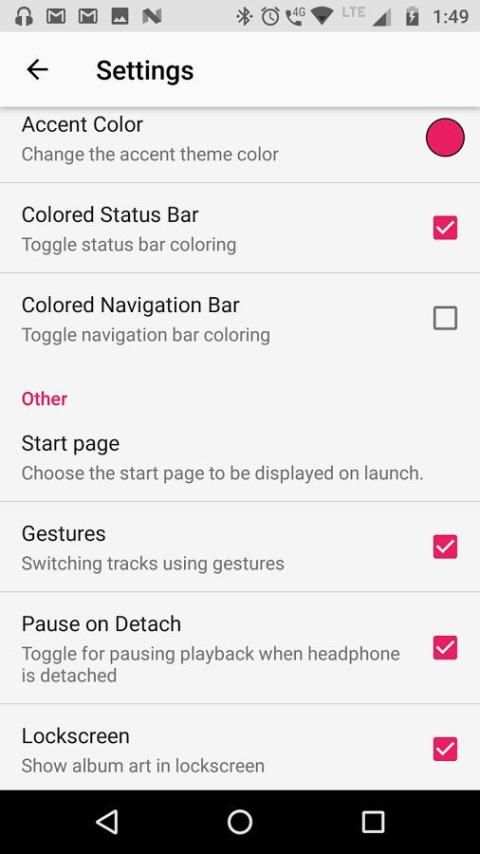The width and height of the screenshot is (480, 854).
Task: Open the Start page setting
Action: tap(240, 458)
